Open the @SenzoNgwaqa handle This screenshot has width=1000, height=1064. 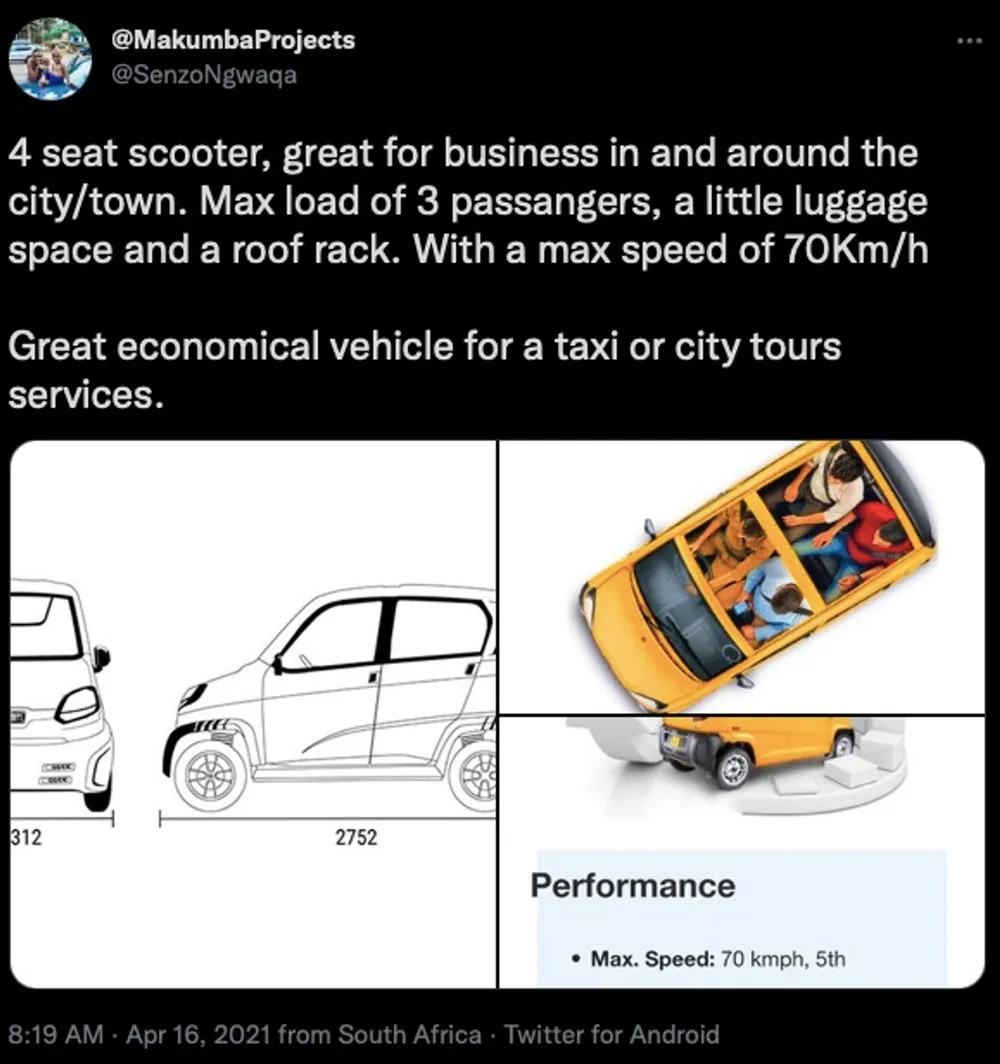tap(207, 74)
